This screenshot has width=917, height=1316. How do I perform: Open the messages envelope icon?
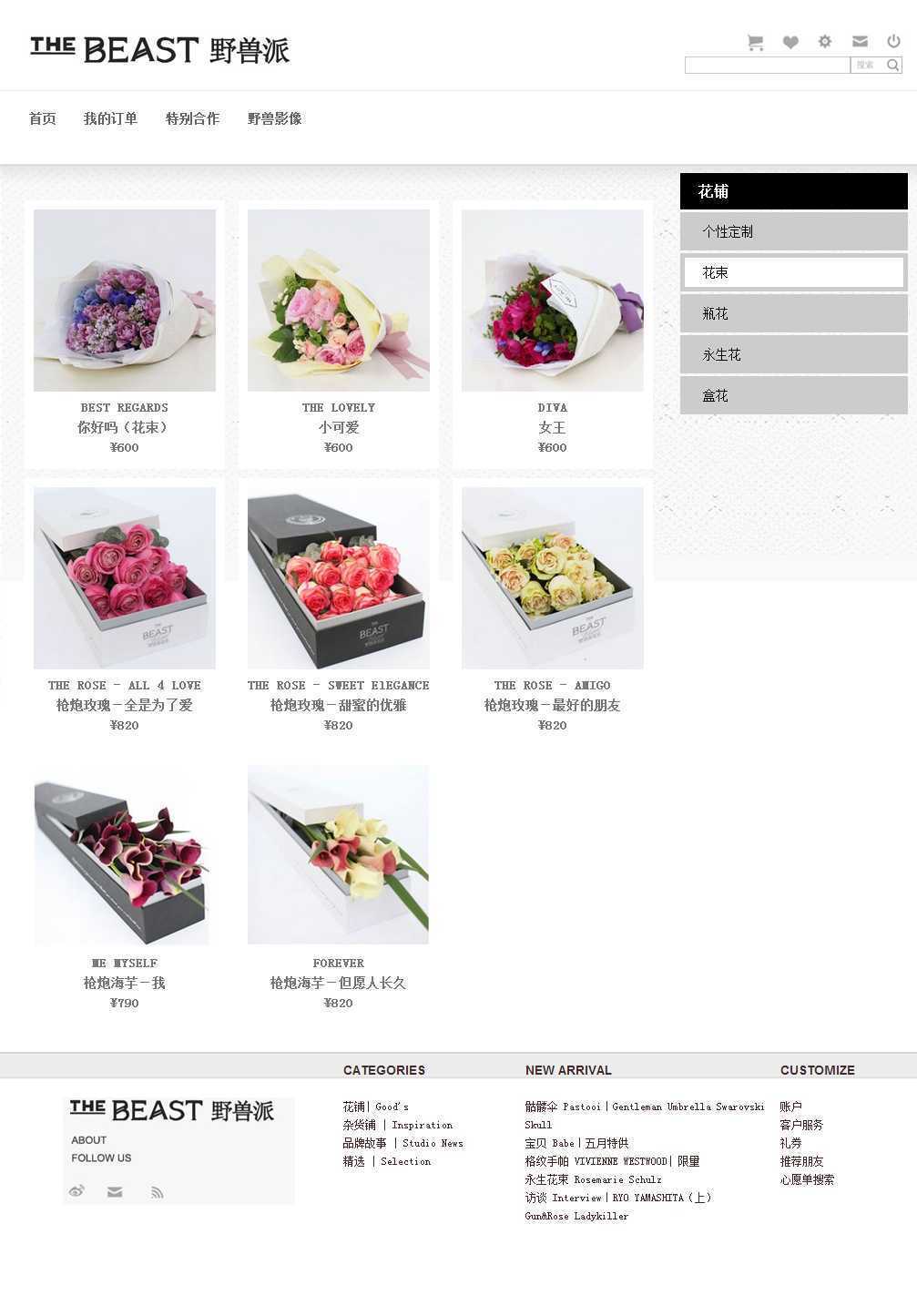click(860, 42)
